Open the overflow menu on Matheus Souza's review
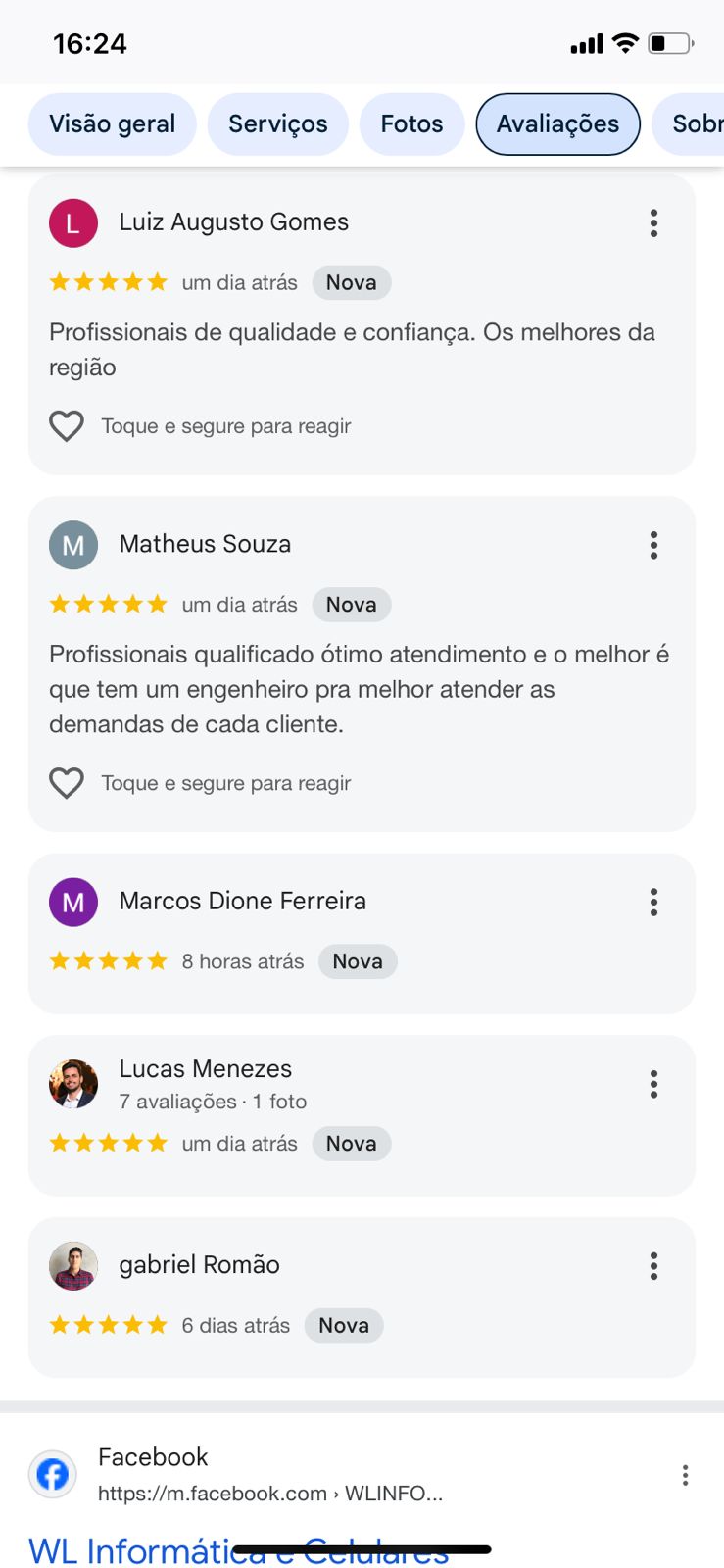724x1568 pixels. (x=653, y=545)
